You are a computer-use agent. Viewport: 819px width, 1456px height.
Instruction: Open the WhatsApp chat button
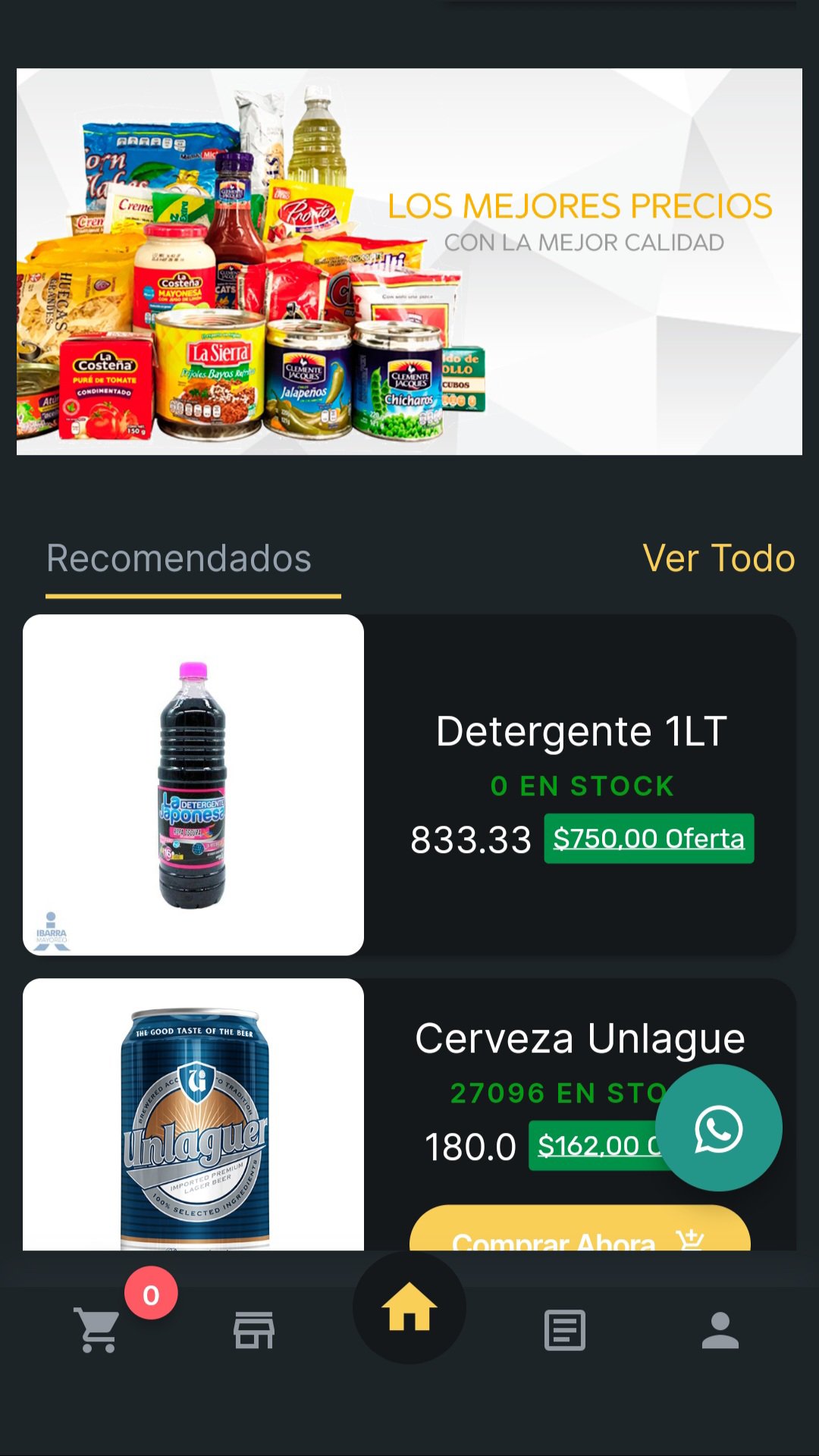[718, 1128]
